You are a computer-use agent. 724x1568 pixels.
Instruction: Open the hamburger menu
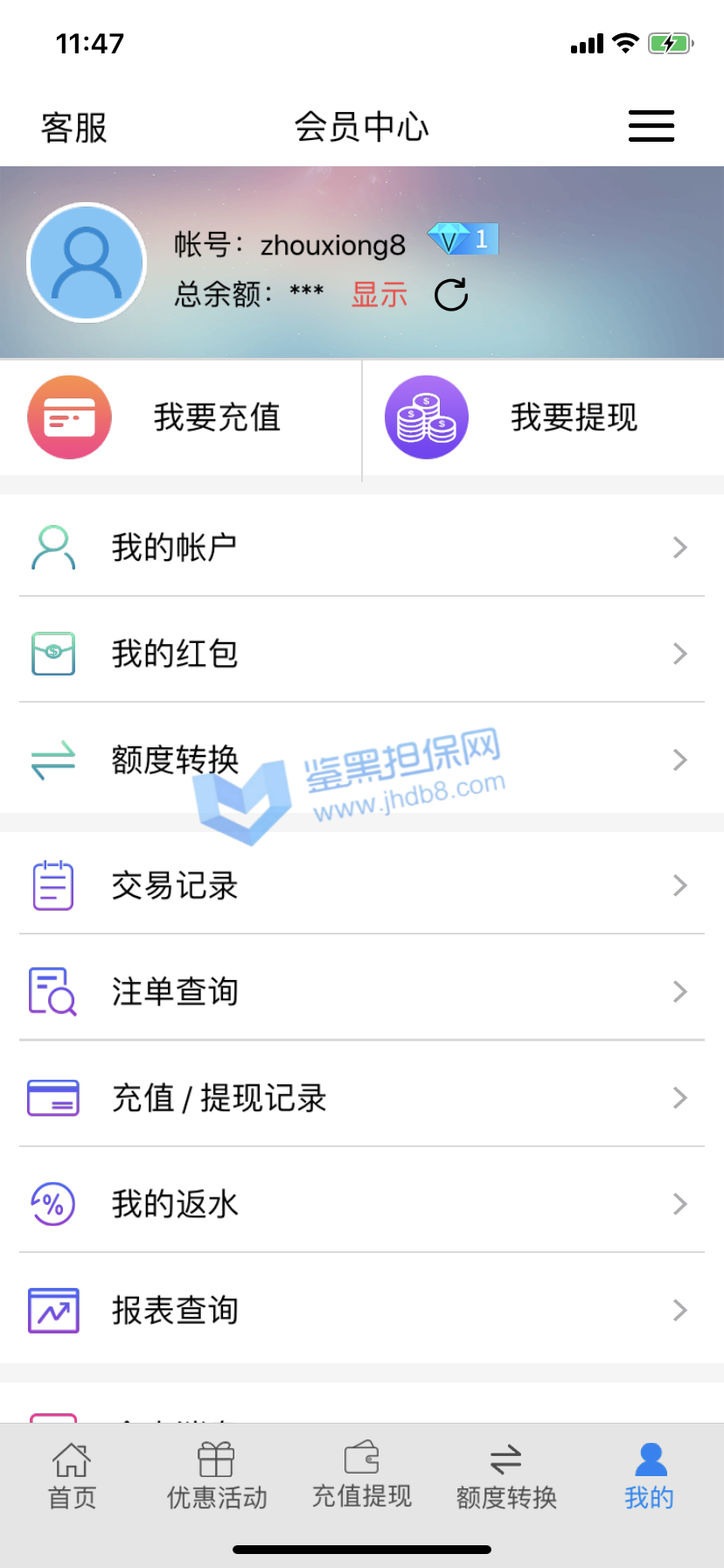pyautogui.click(x=651, y=126)
